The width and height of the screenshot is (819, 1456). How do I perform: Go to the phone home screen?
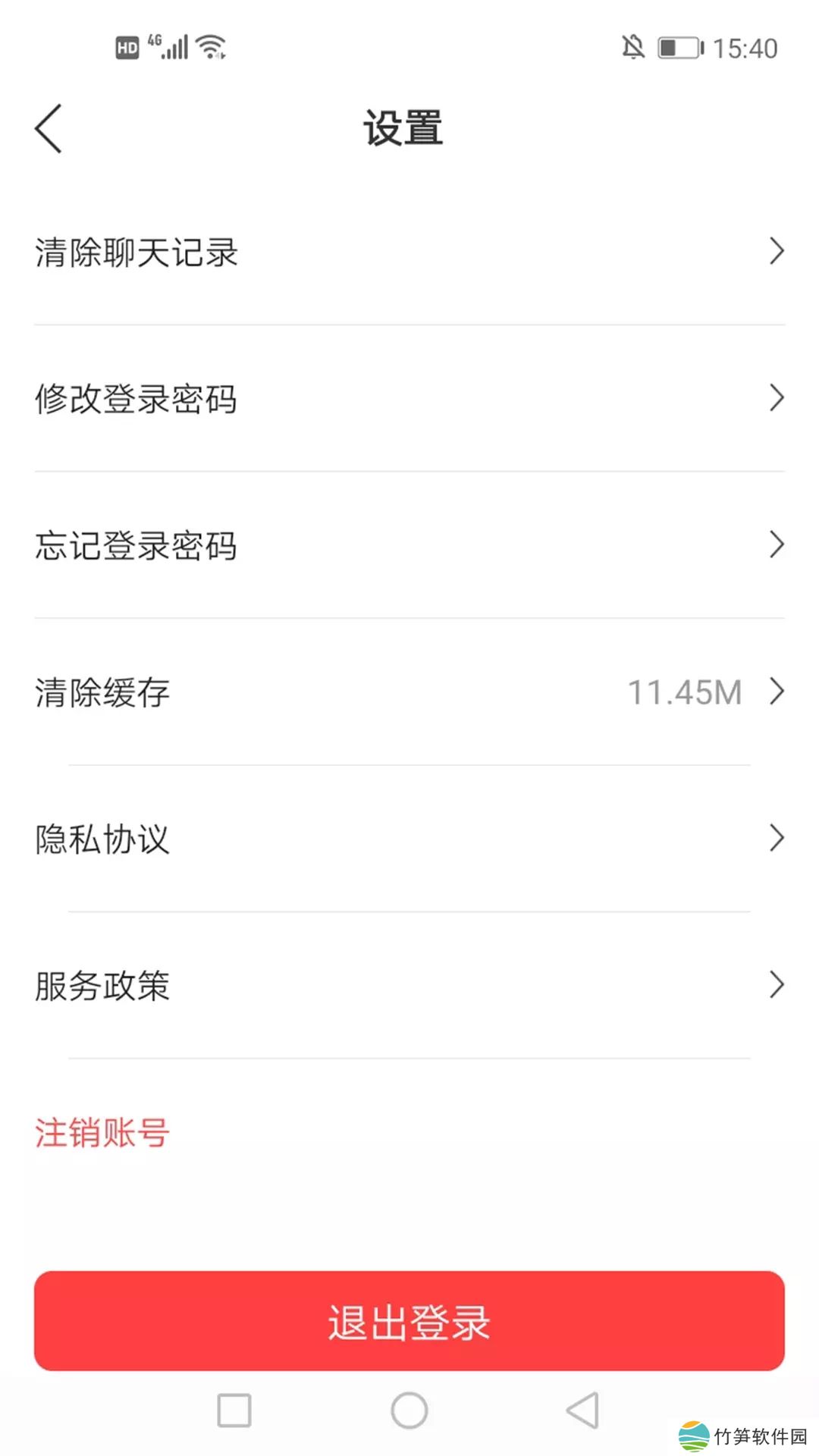click(409, 1410)
